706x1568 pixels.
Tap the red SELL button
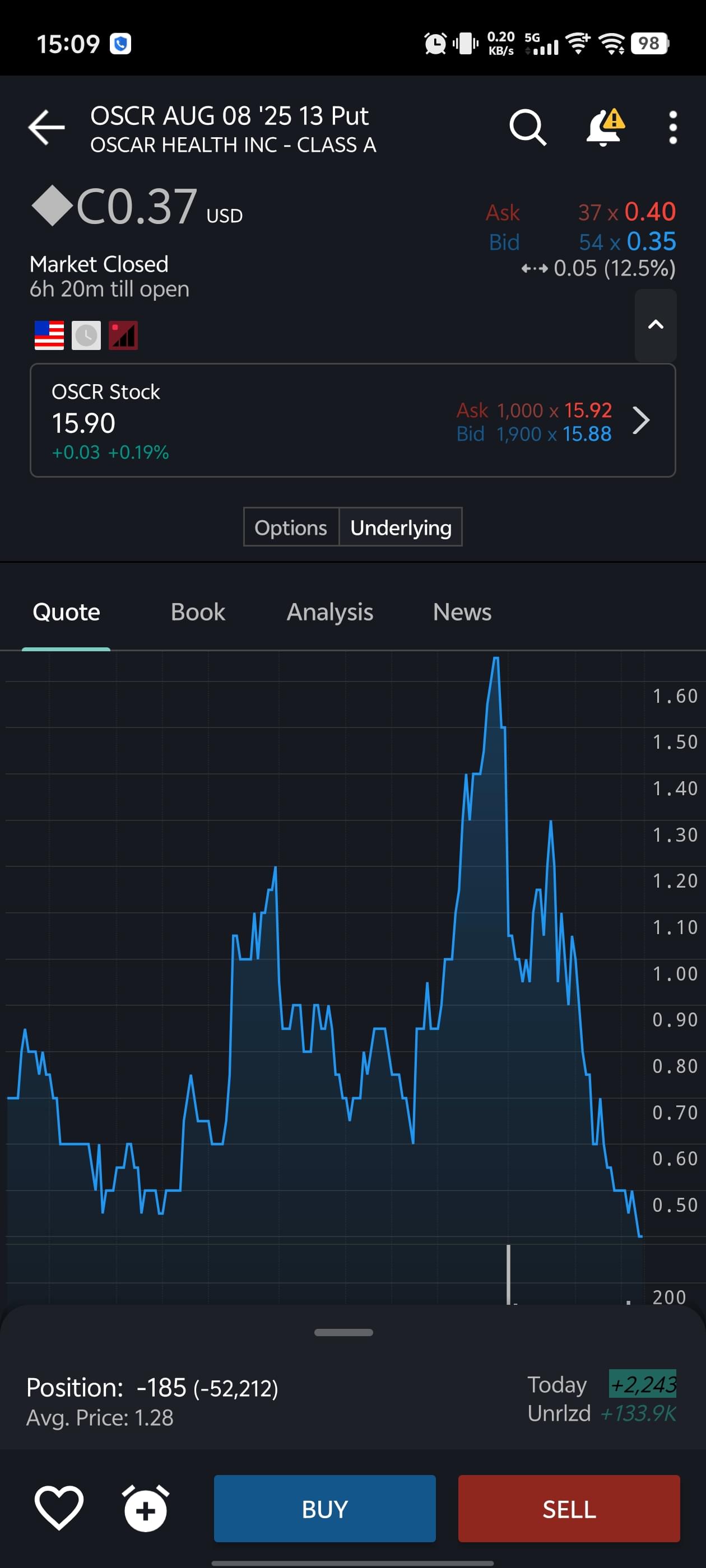(569, 1508)
